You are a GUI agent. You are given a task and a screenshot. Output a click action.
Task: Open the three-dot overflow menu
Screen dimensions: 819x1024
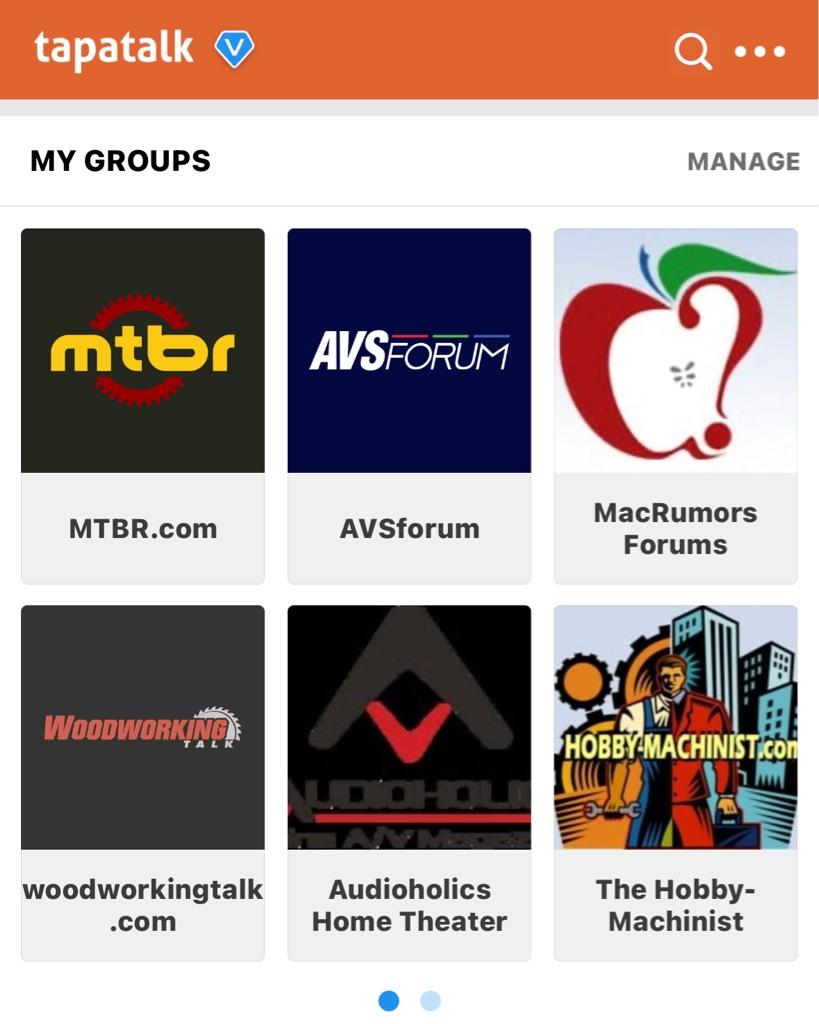coord(760,51)
